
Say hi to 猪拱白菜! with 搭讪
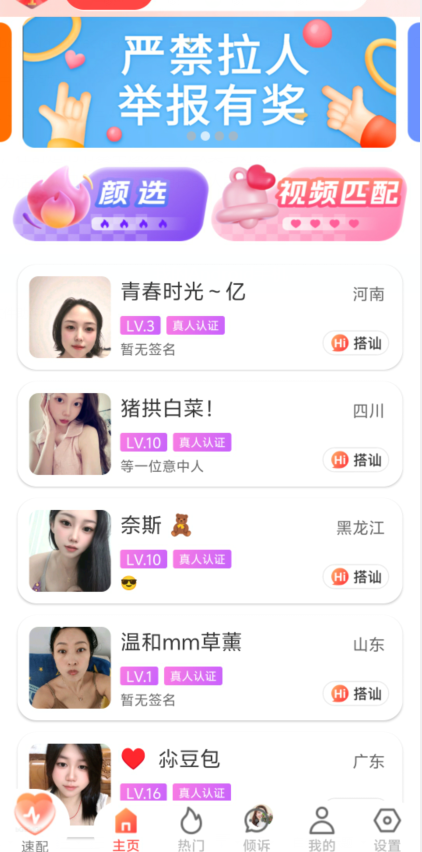[x=356, y=460]
